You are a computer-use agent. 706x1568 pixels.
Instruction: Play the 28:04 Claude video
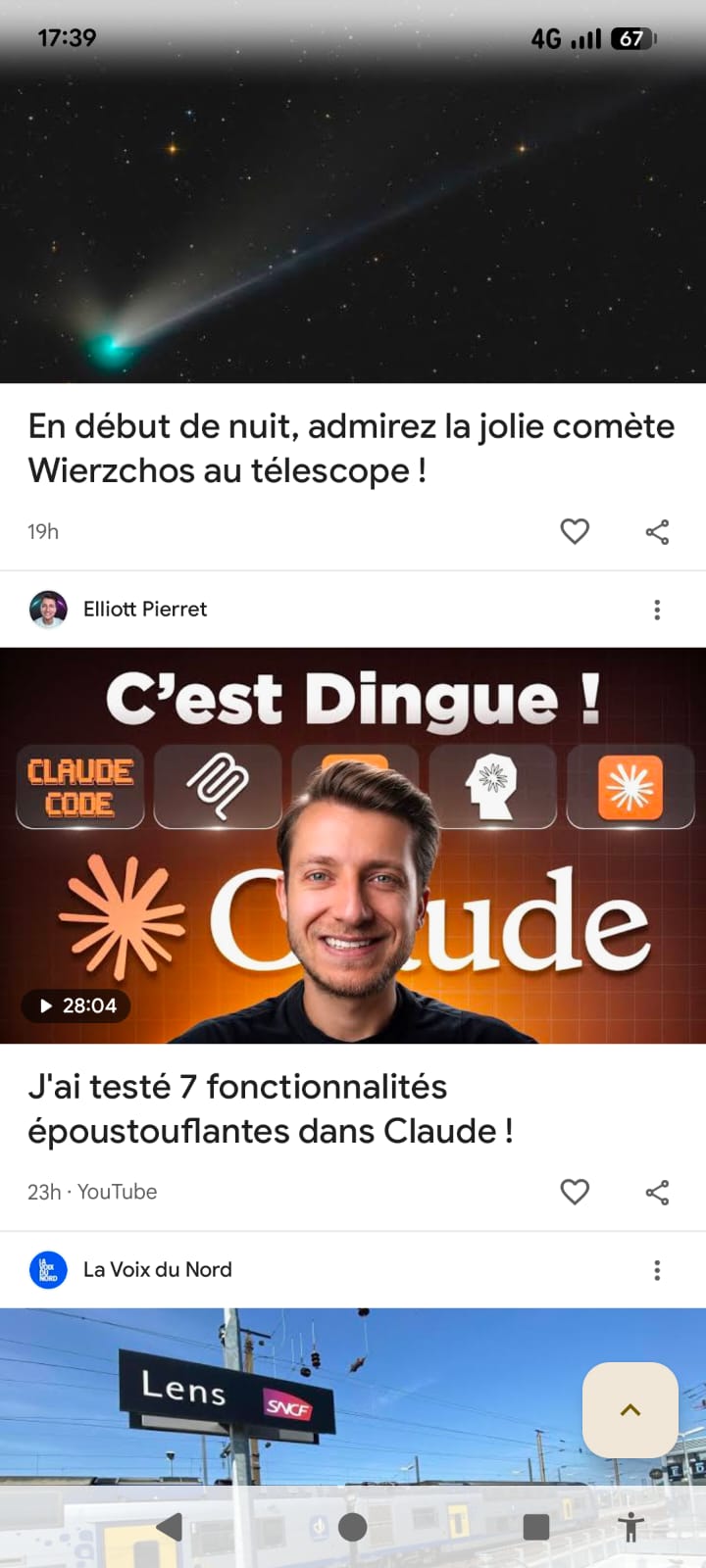[76, 1005]
